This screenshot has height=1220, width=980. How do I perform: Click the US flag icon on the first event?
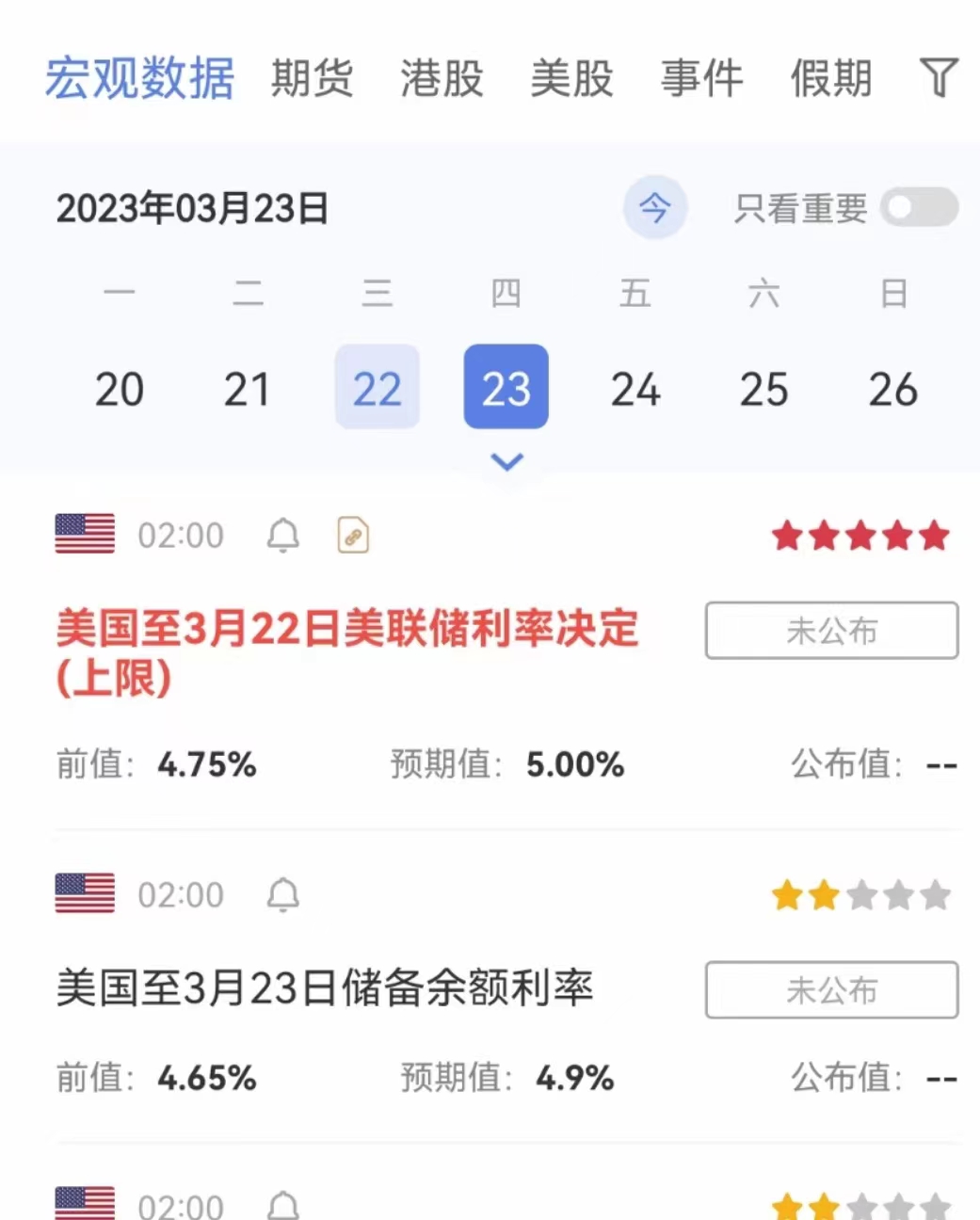(x=83, y=535)
